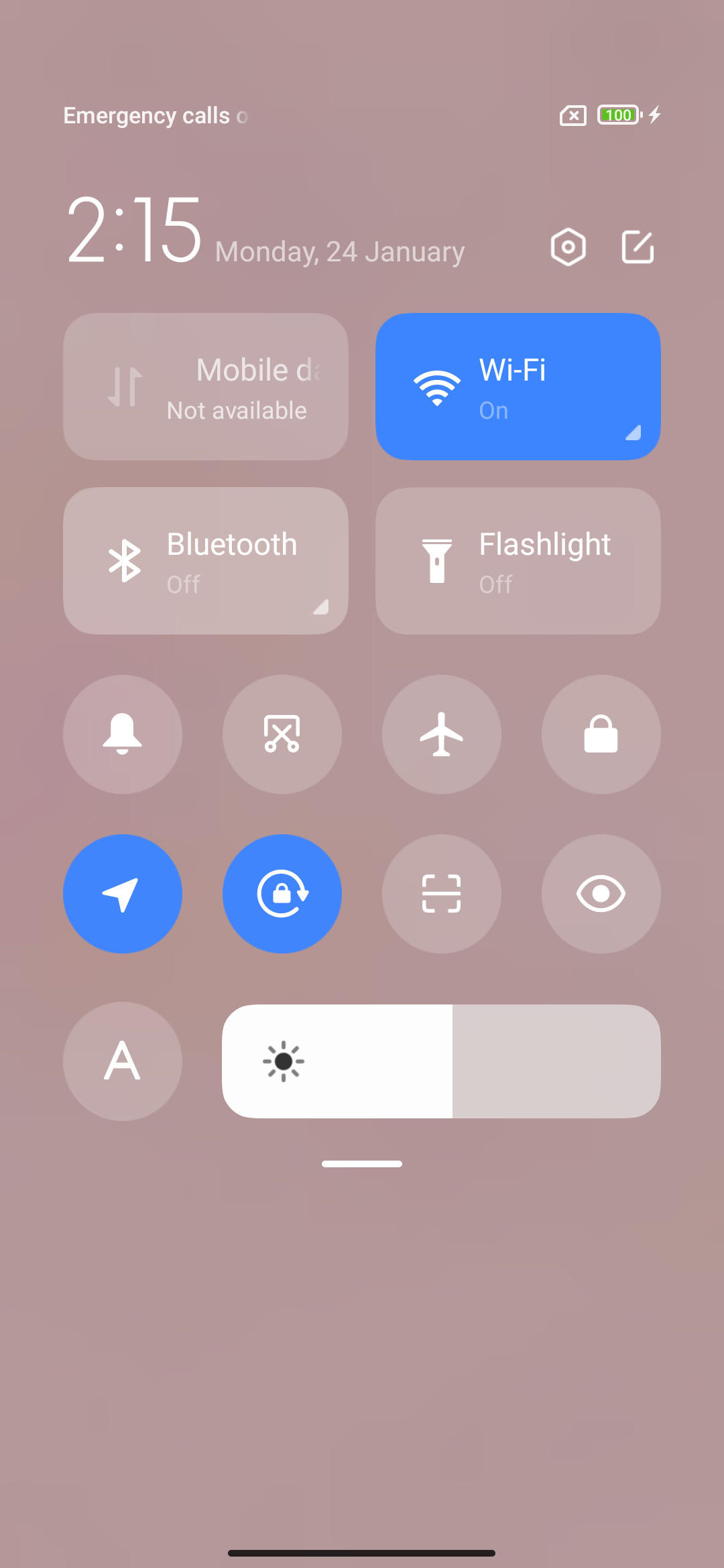Screen dimensions: 724x1568
Task: Open the scanner frame icon
Action: tap(442, 894)
